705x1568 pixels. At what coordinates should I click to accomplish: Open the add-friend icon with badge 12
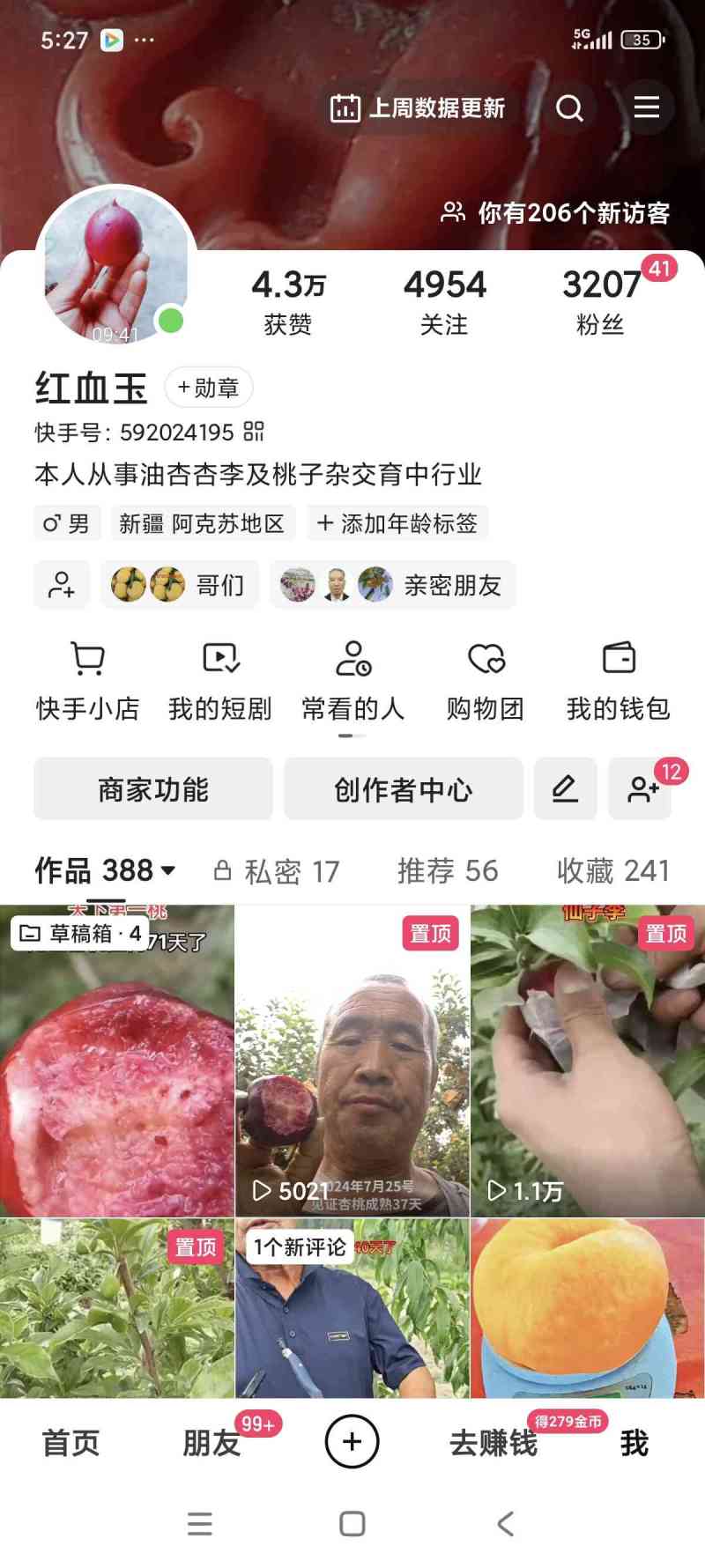[x=642, y=789]
